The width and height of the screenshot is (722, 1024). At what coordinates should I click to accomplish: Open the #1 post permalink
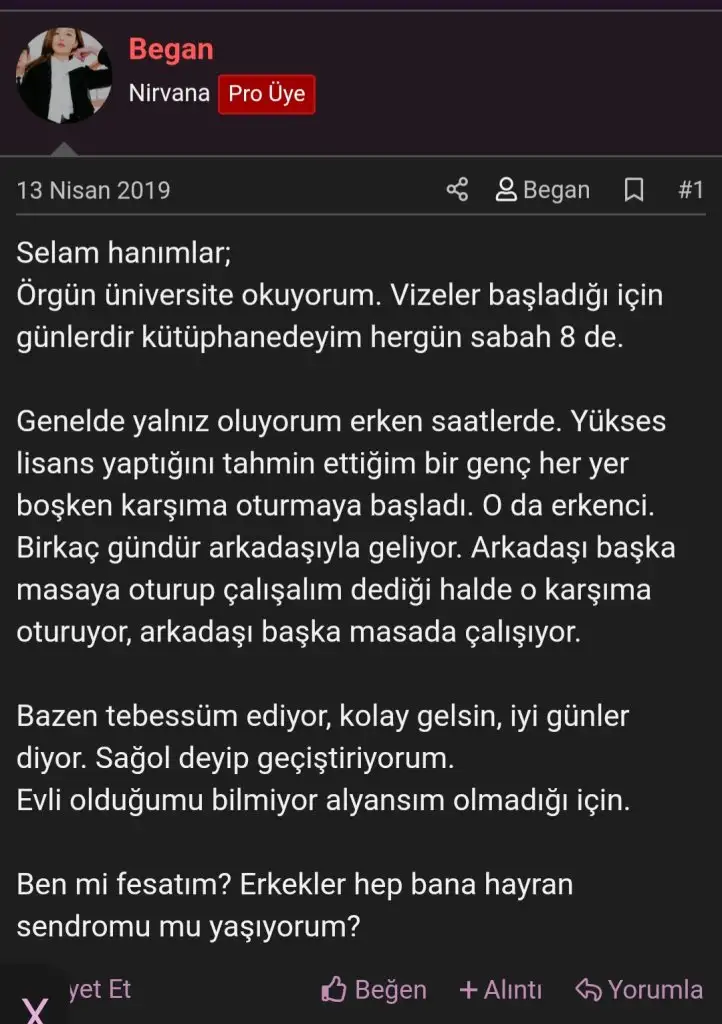coord(691,190)
